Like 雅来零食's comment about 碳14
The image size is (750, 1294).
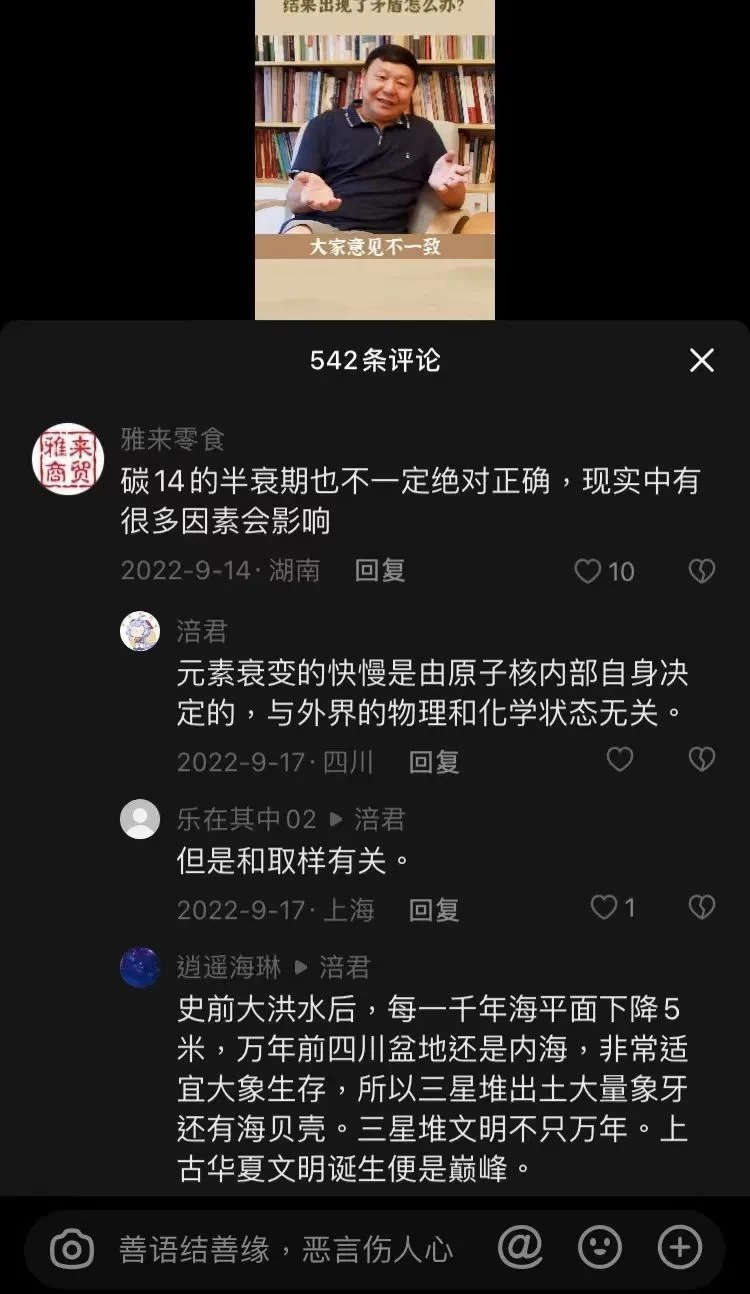[589, 571]
